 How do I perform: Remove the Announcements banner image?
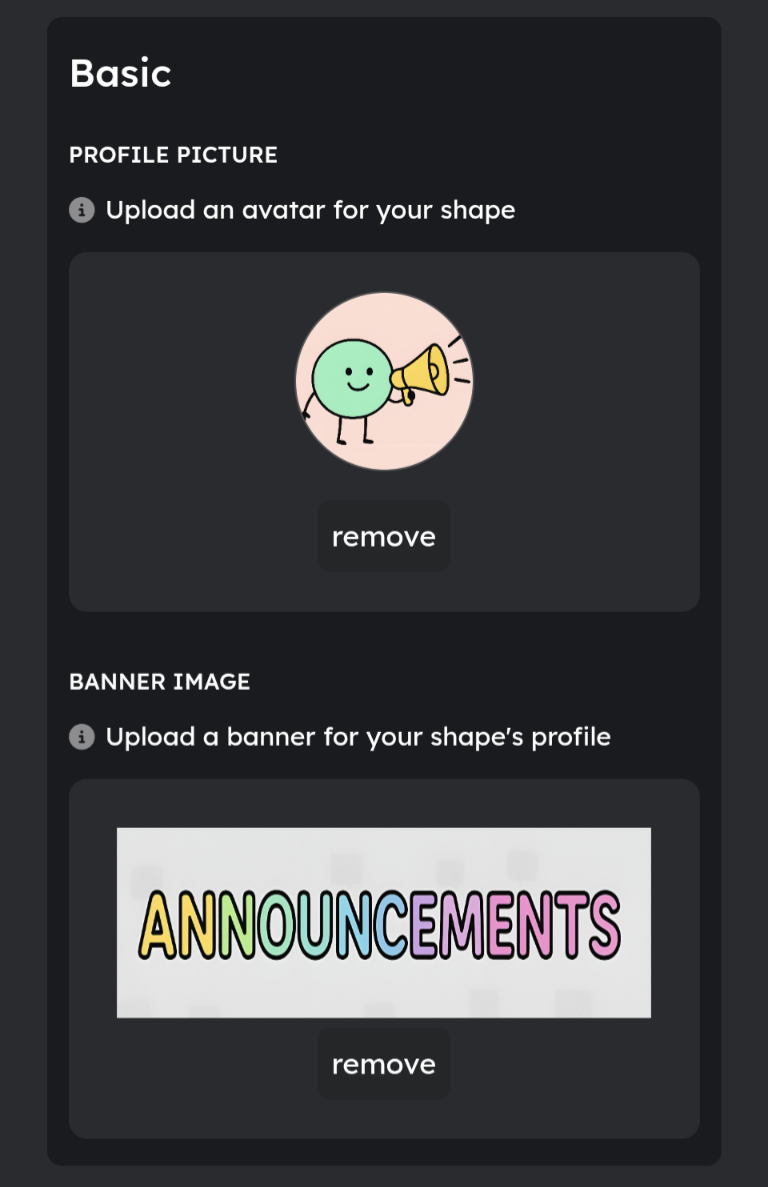point(383,1064)
